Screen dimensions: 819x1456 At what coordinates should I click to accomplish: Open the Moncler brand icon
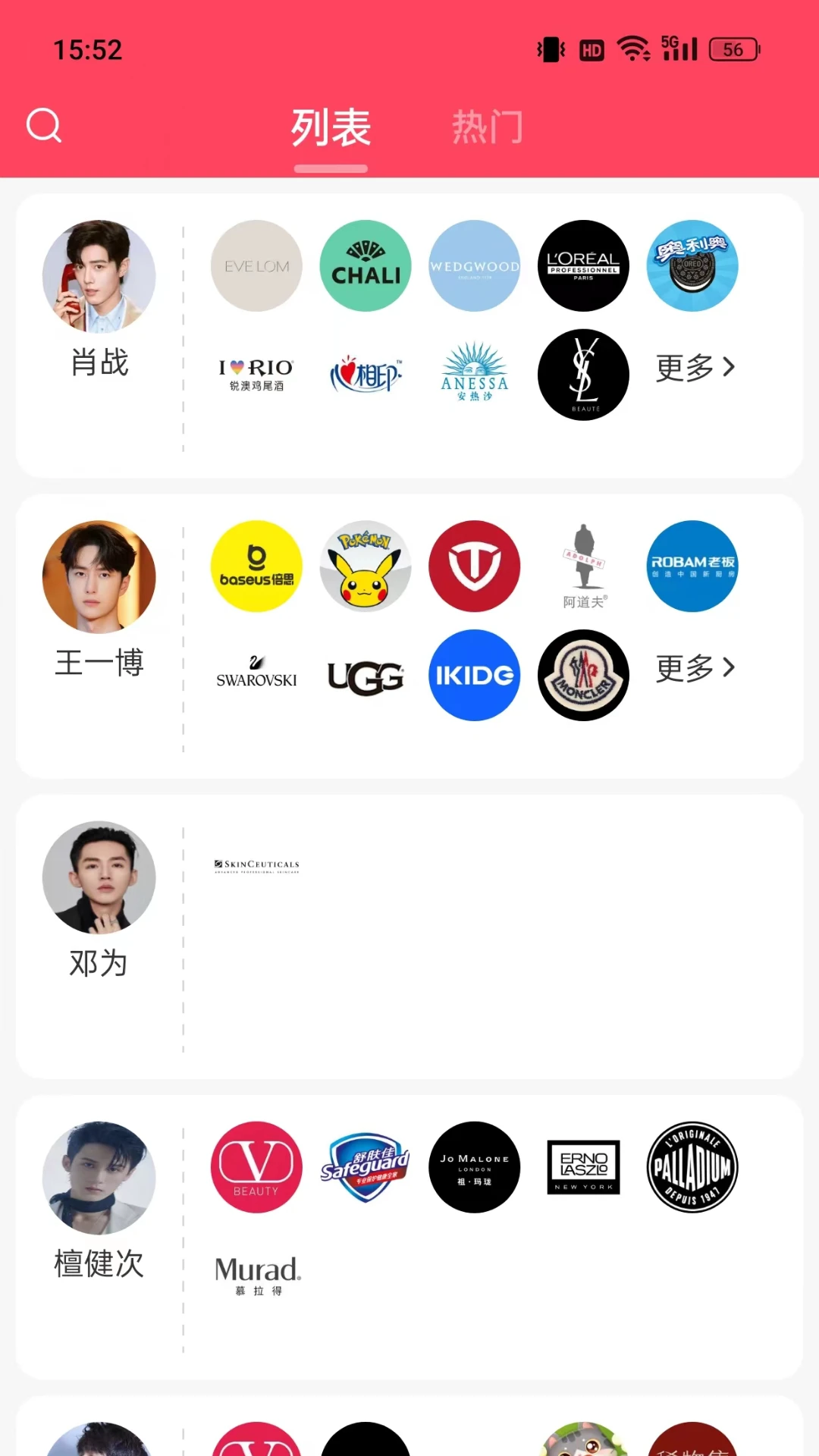coord(583,675)
